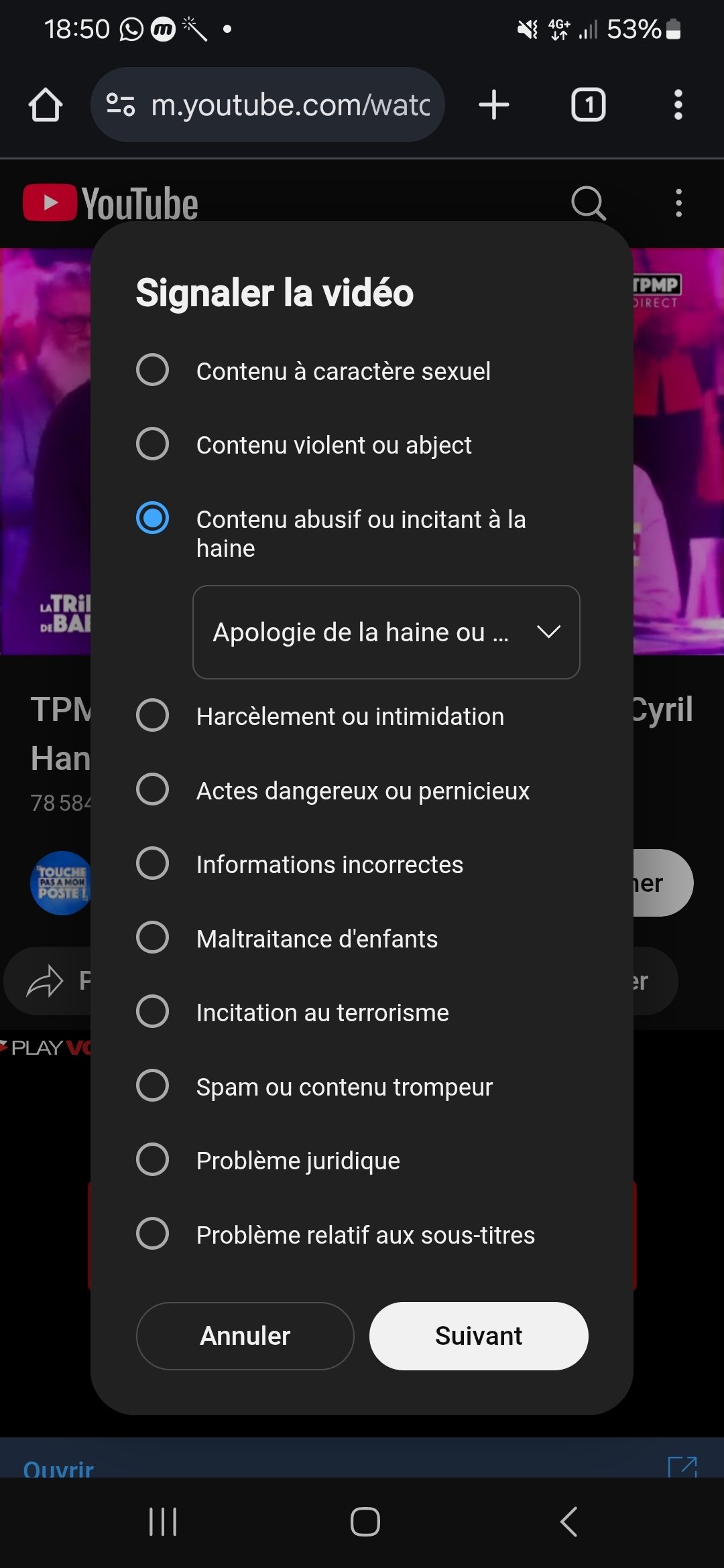The image size is (724, 1568).
Task: Expand the "Apologie de la haine ou…" dropdown
Action: coord(386,632)
